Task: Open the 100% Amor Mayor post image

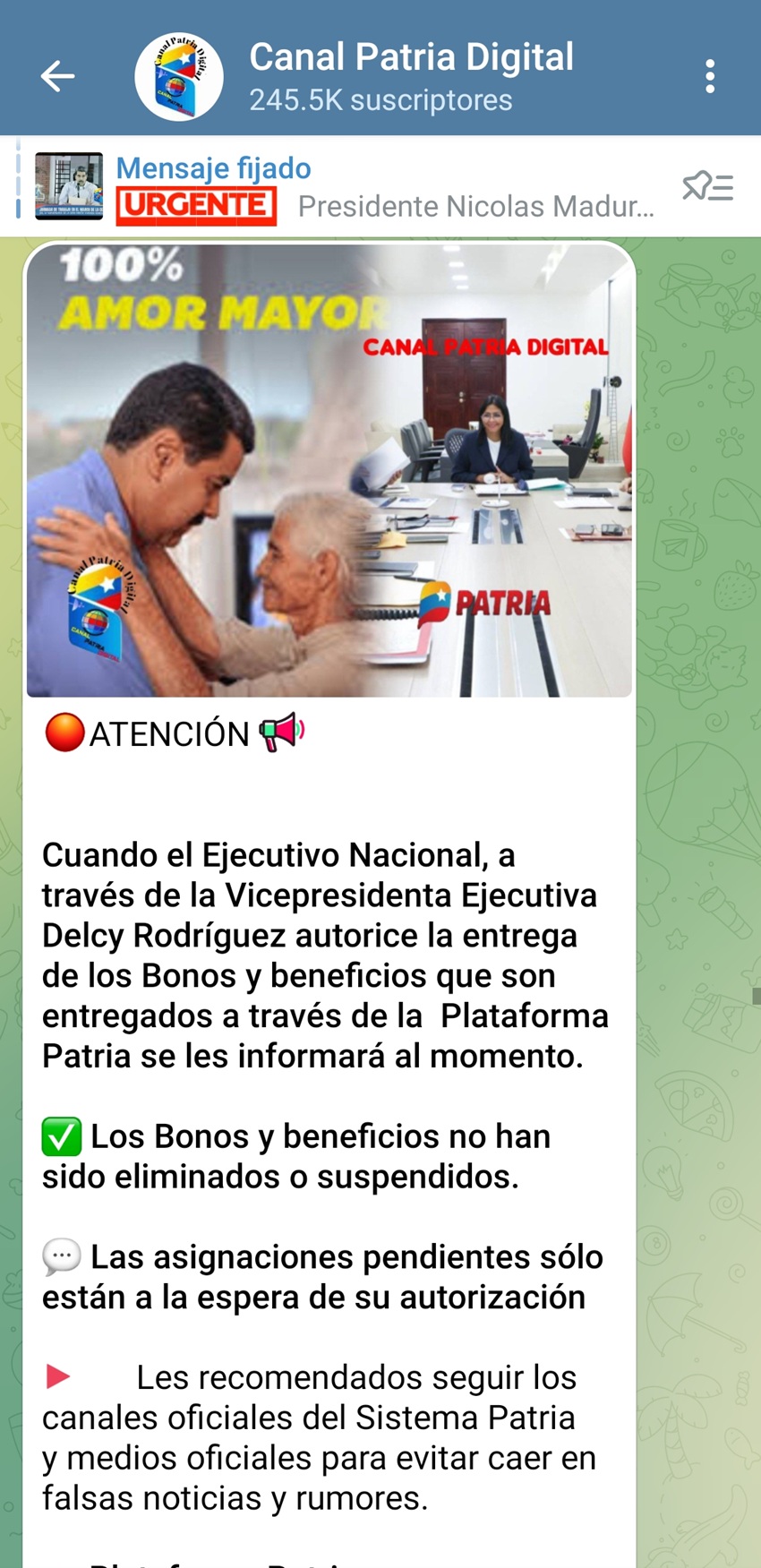Action: pos(329,470)
